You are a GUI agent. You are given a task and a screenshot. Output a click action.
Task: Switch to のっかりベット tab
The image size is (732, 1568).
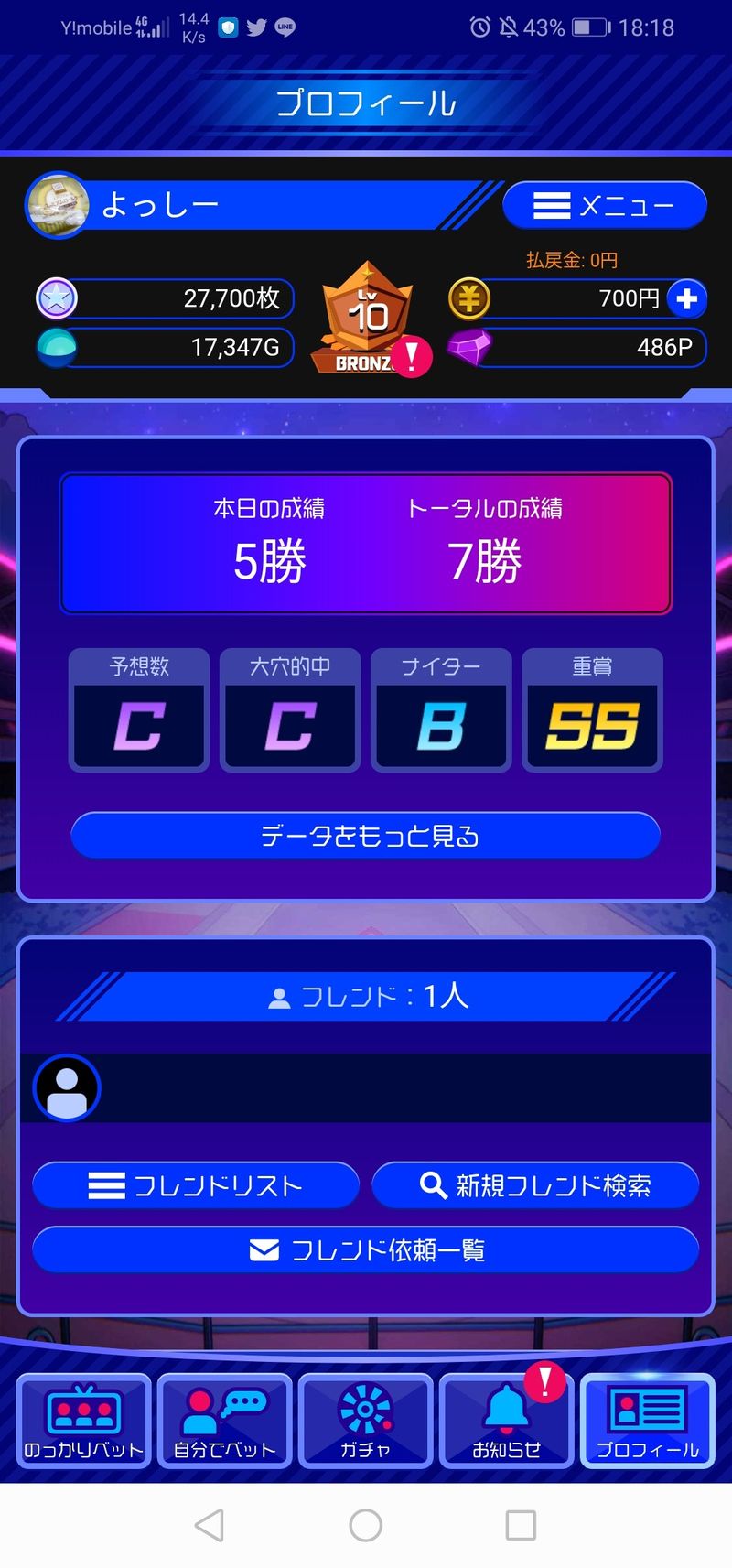pyautogui.click(x=83, y=1421)
